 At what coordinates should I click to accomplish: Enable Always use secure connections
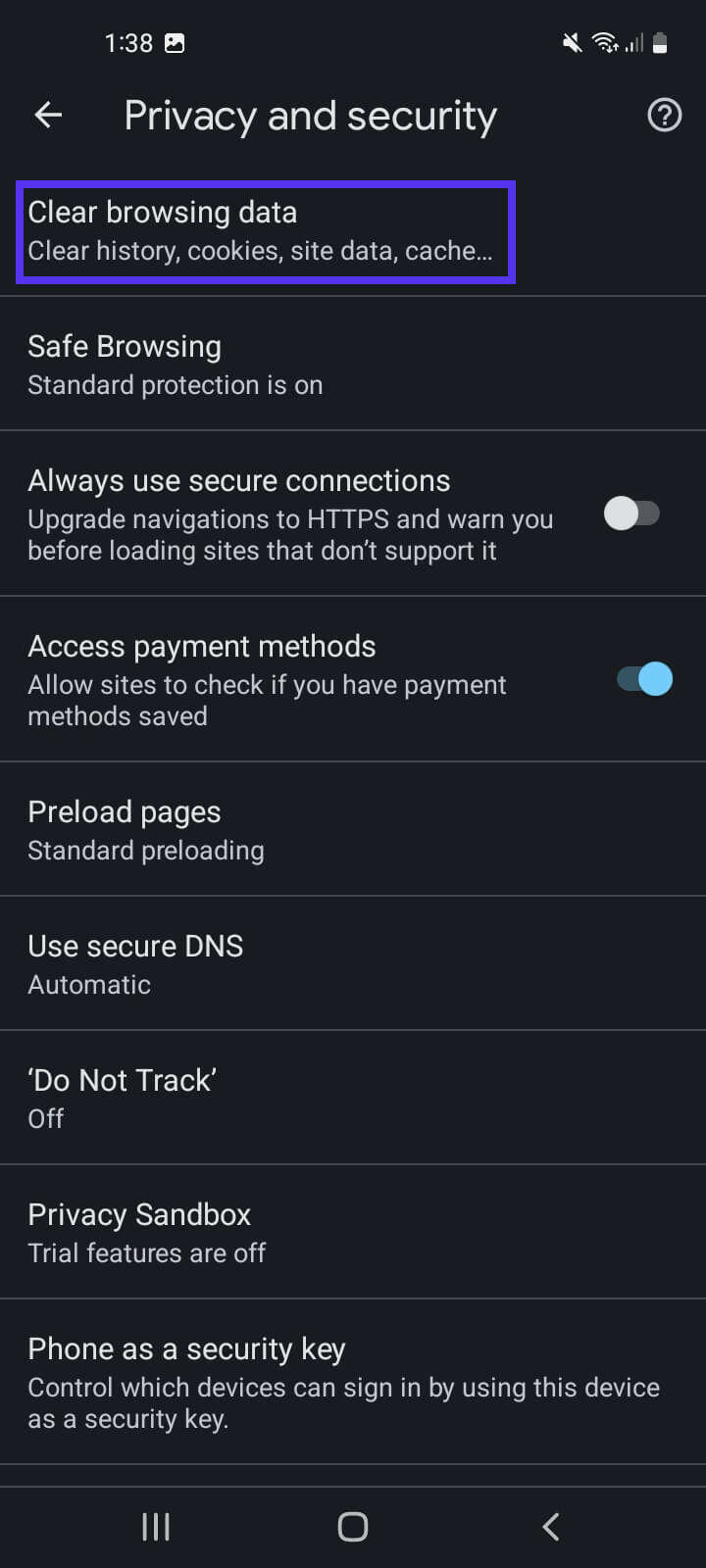(x=631, y=514)
